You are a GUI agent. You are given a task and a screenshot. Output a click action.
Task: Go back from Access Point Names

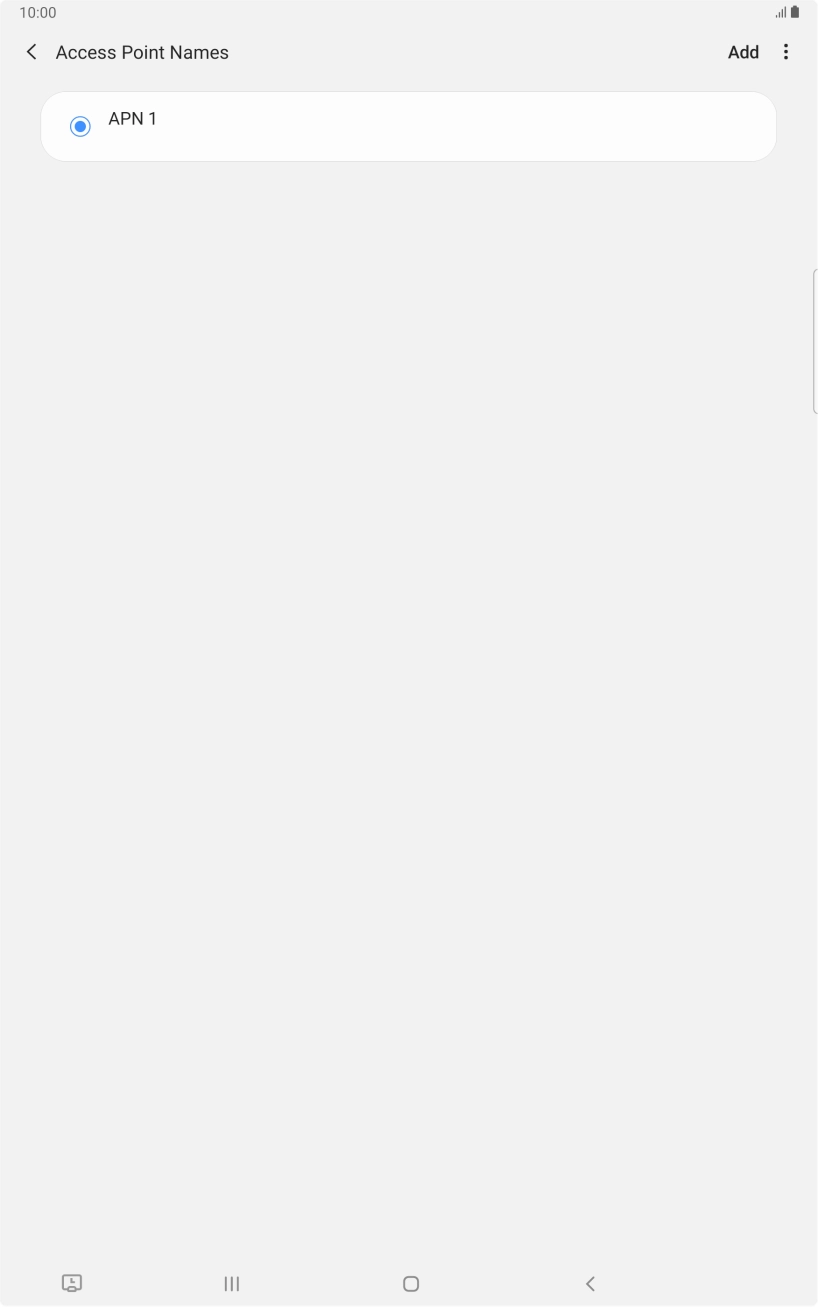tap(32, 52)
